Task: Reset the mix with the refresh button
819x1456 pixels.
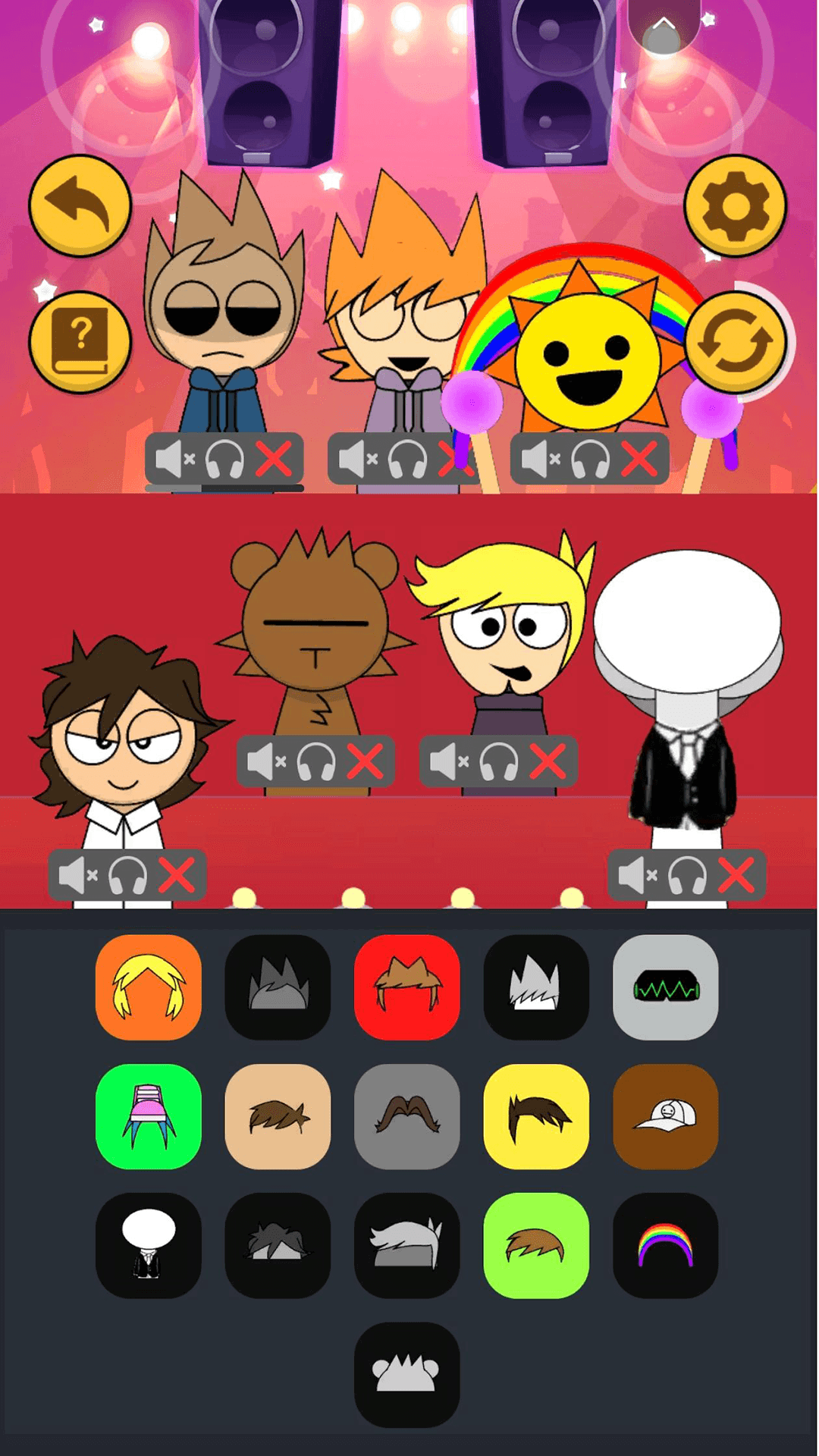Action: point(735,342)
